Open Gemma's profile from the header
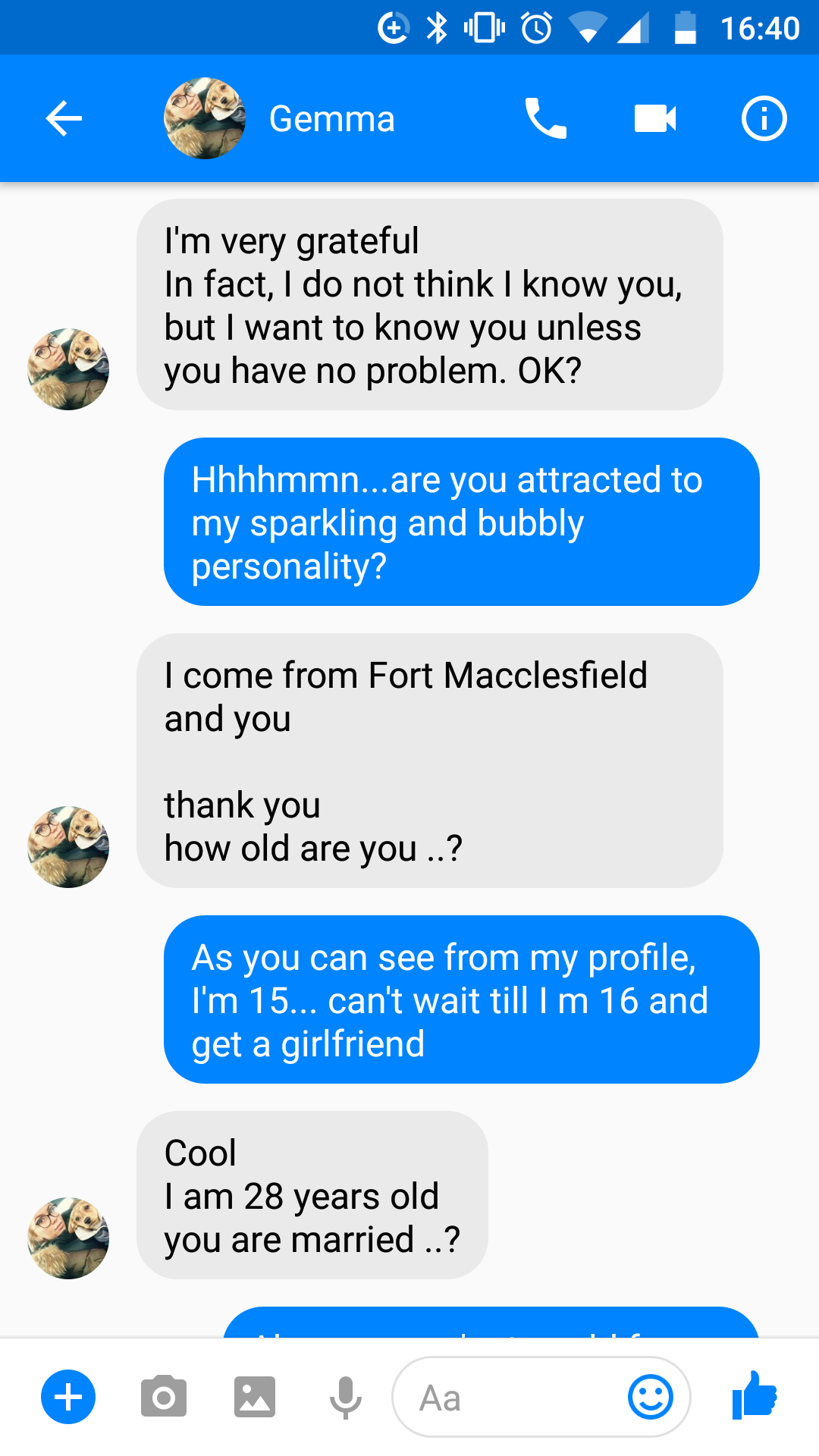Viewport: 819px width, 1456px height. 331,119
